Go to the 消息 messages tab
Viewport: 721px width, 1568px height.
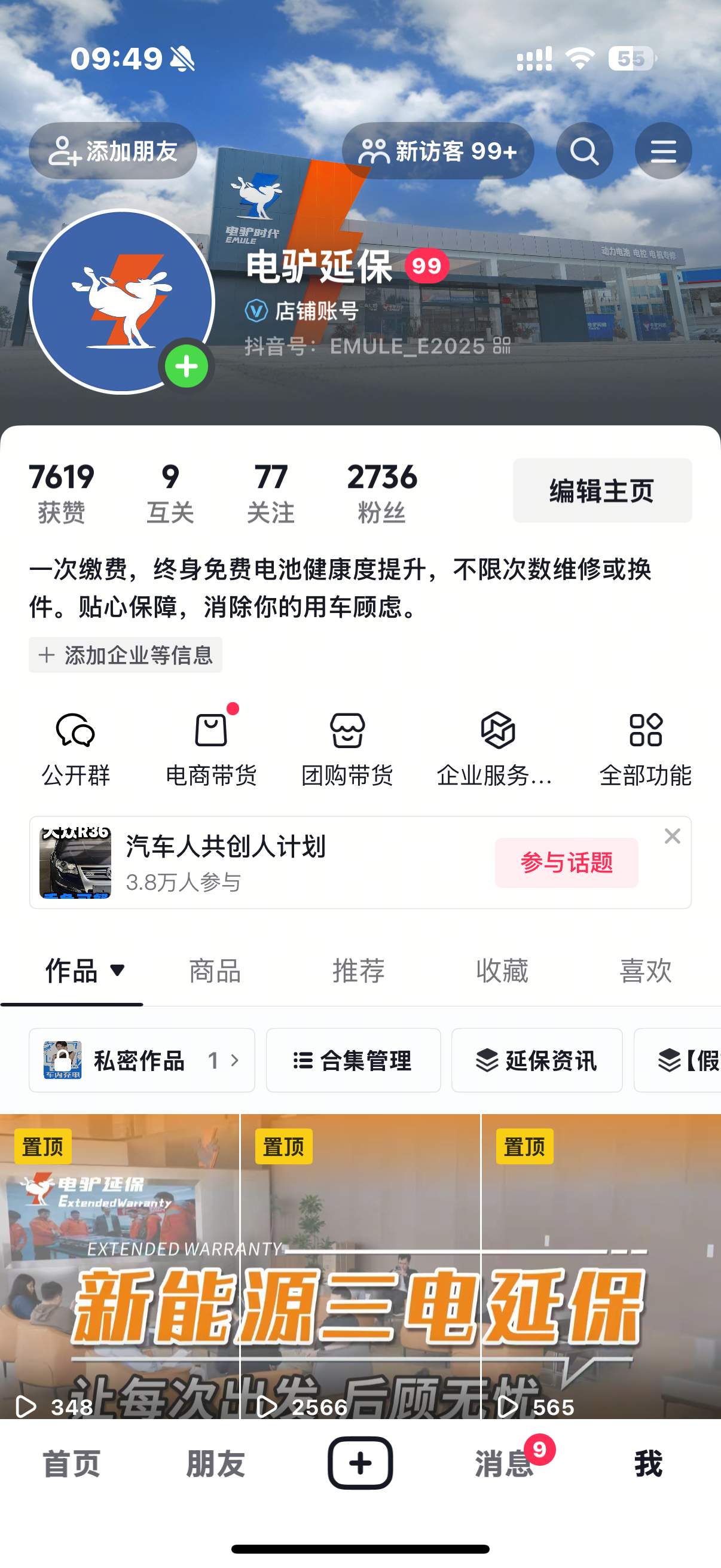pos(505,1463)
